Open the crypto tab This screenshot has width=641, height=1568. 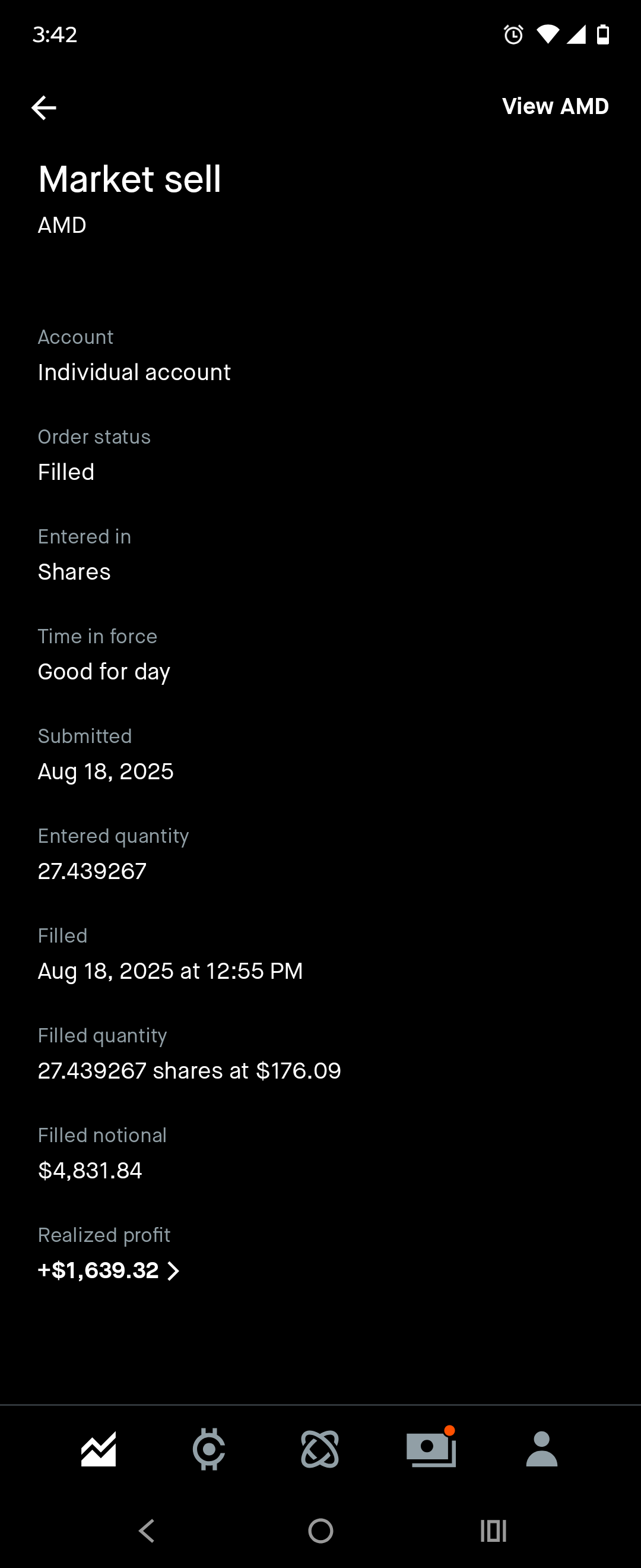tap(209, 1449)
